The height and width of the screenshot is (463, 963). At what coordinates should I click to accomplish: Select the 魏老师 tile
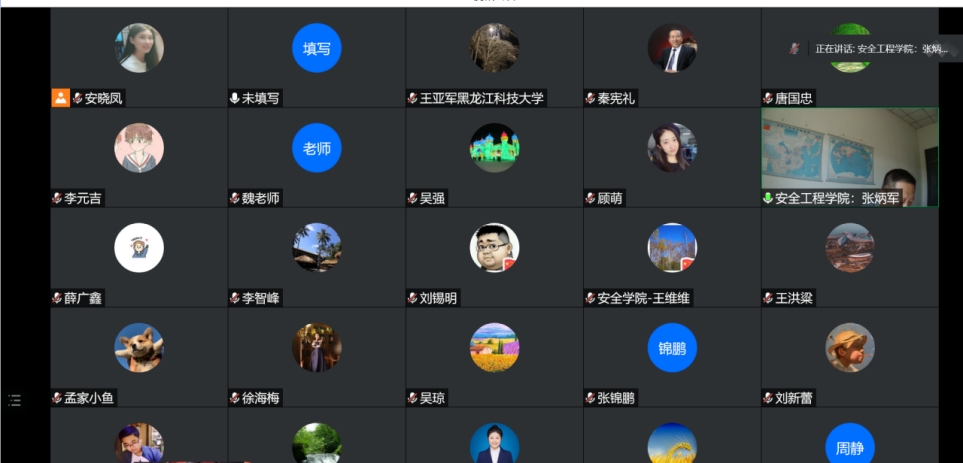click(x=316, y=157)
